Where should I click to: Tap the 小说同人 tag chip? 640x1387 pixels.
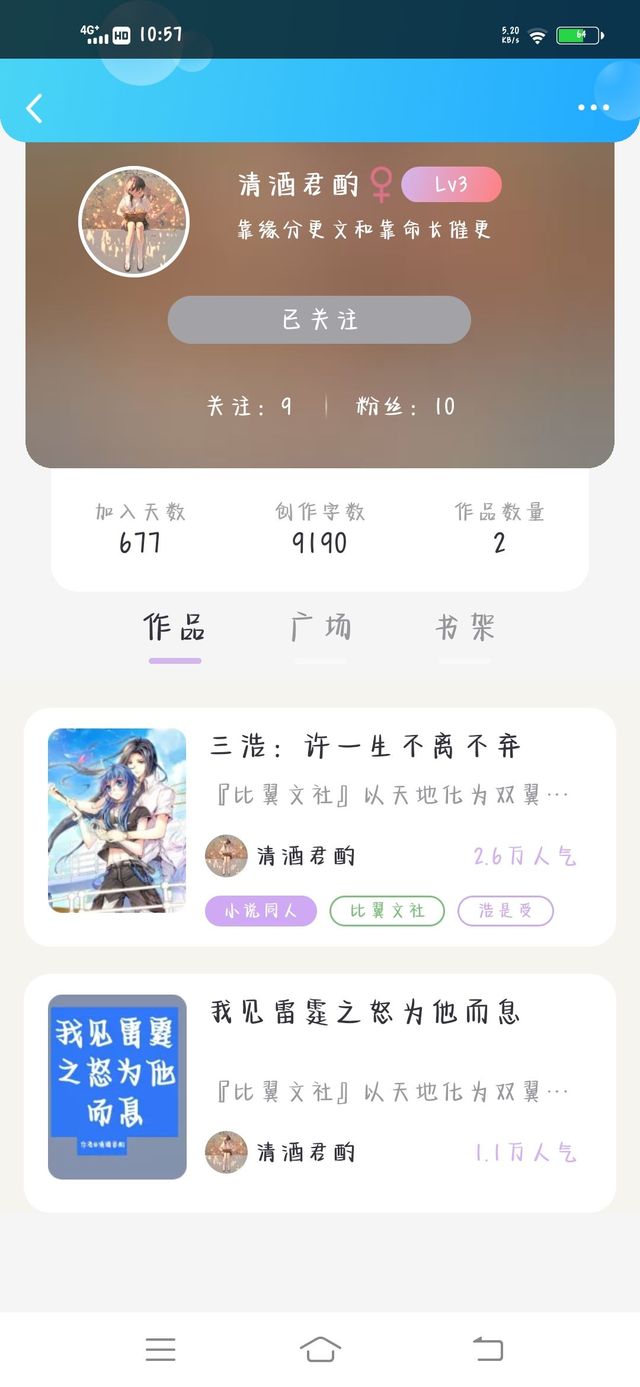[261, 911]
